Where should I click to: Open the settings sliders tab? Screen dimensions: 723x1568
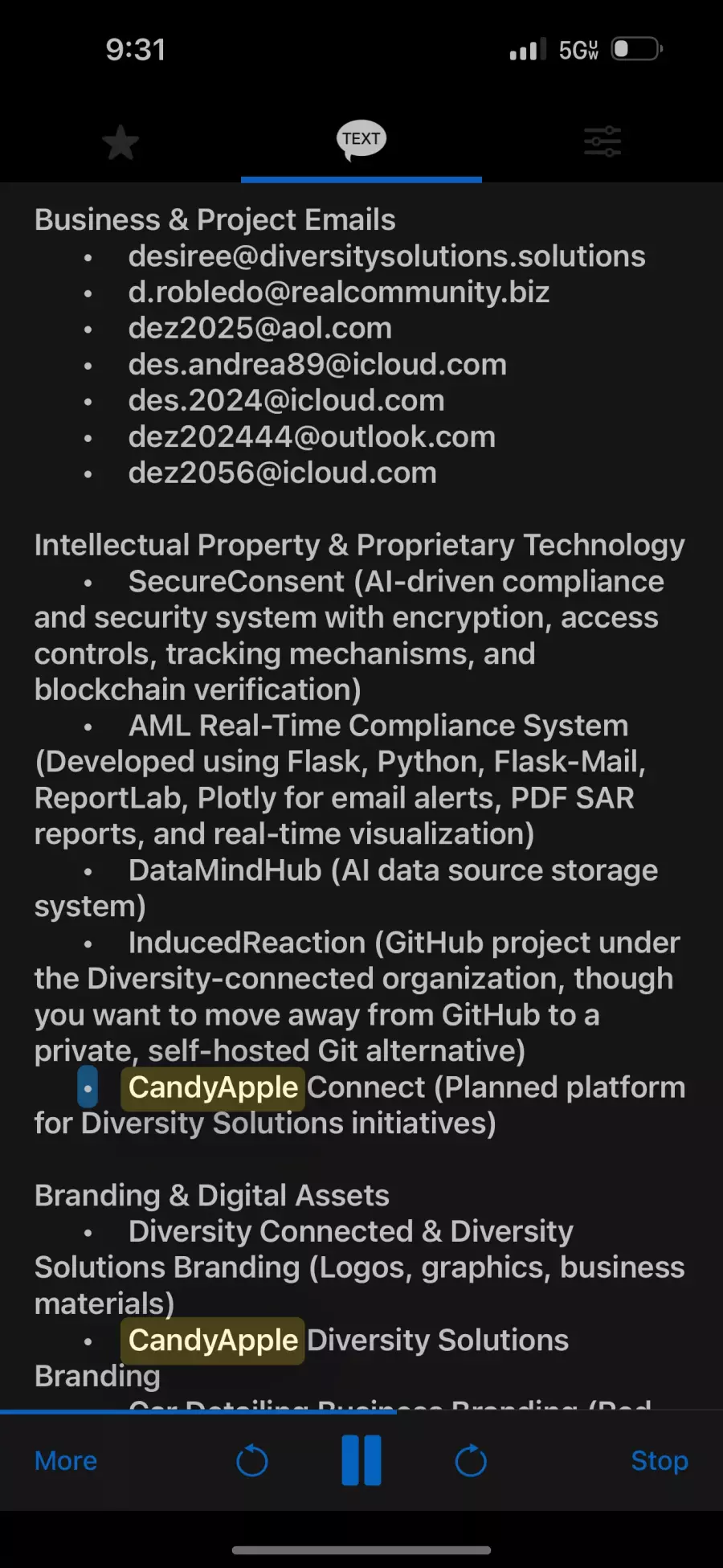tap(602, 141)
